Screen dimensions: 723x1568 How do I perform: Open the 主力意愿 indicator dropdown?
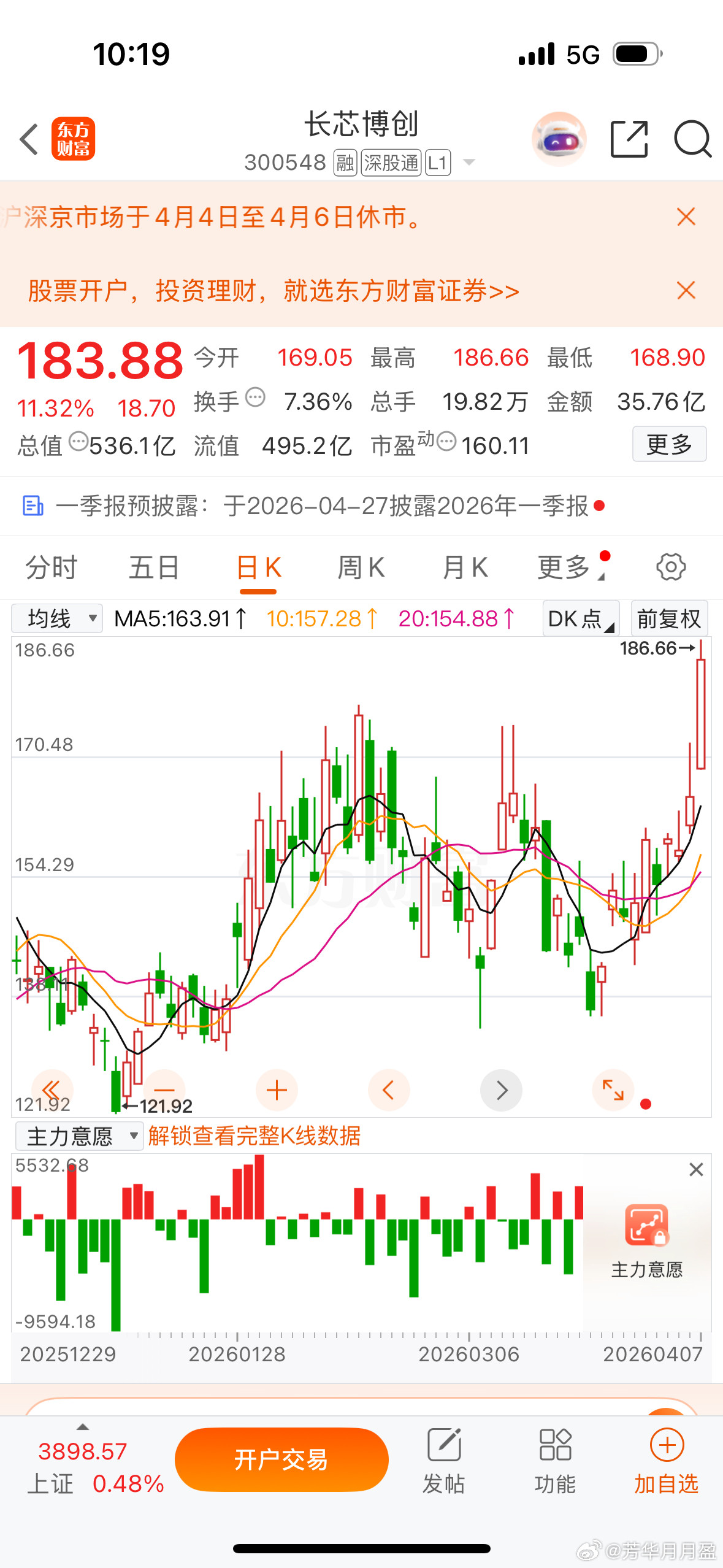point(78,1136)
